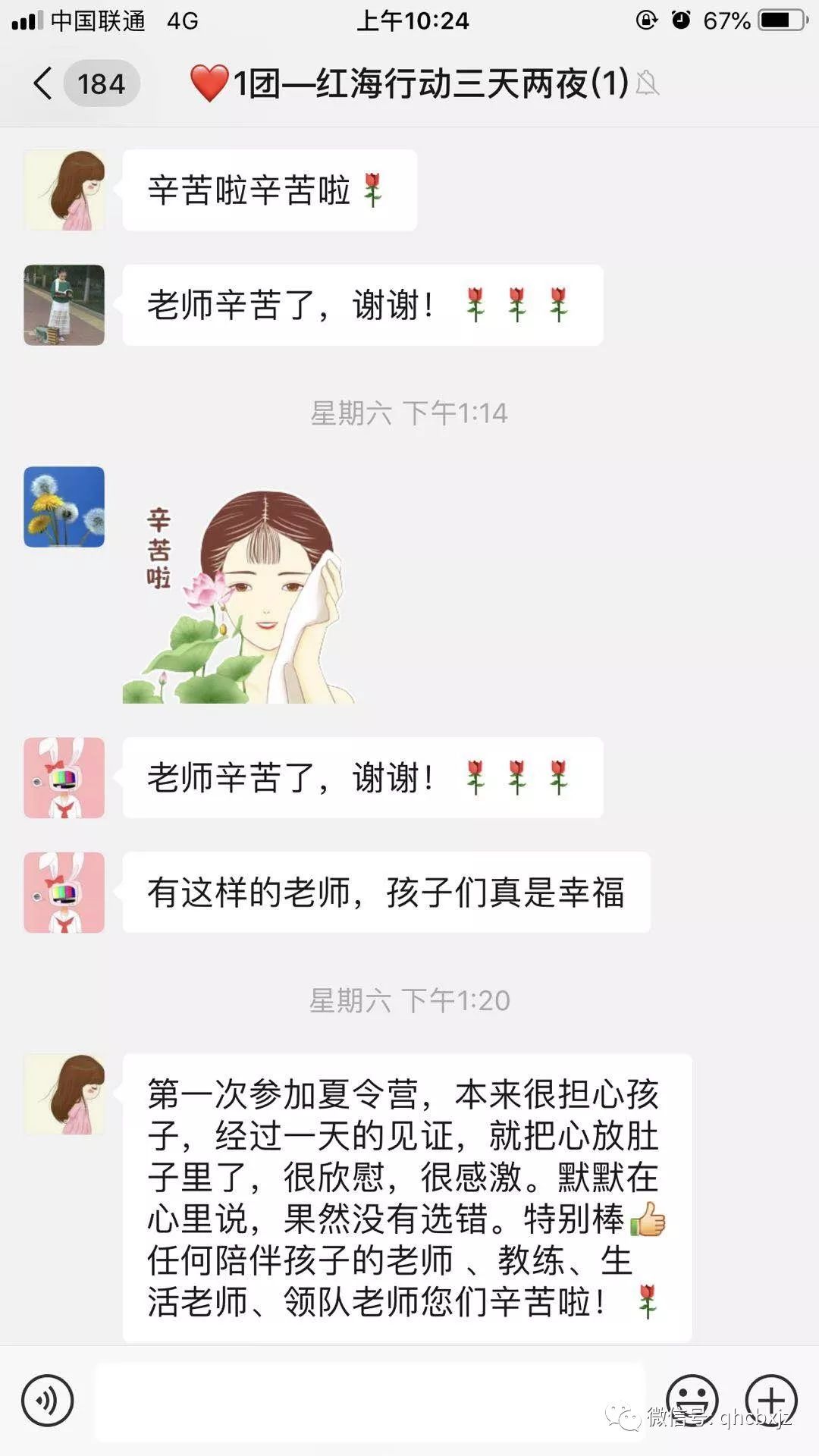The height and width of the screenshot is (1456, 819).
Task: Tap the timestamp 星期六 下午1:14
Action: 409,413
